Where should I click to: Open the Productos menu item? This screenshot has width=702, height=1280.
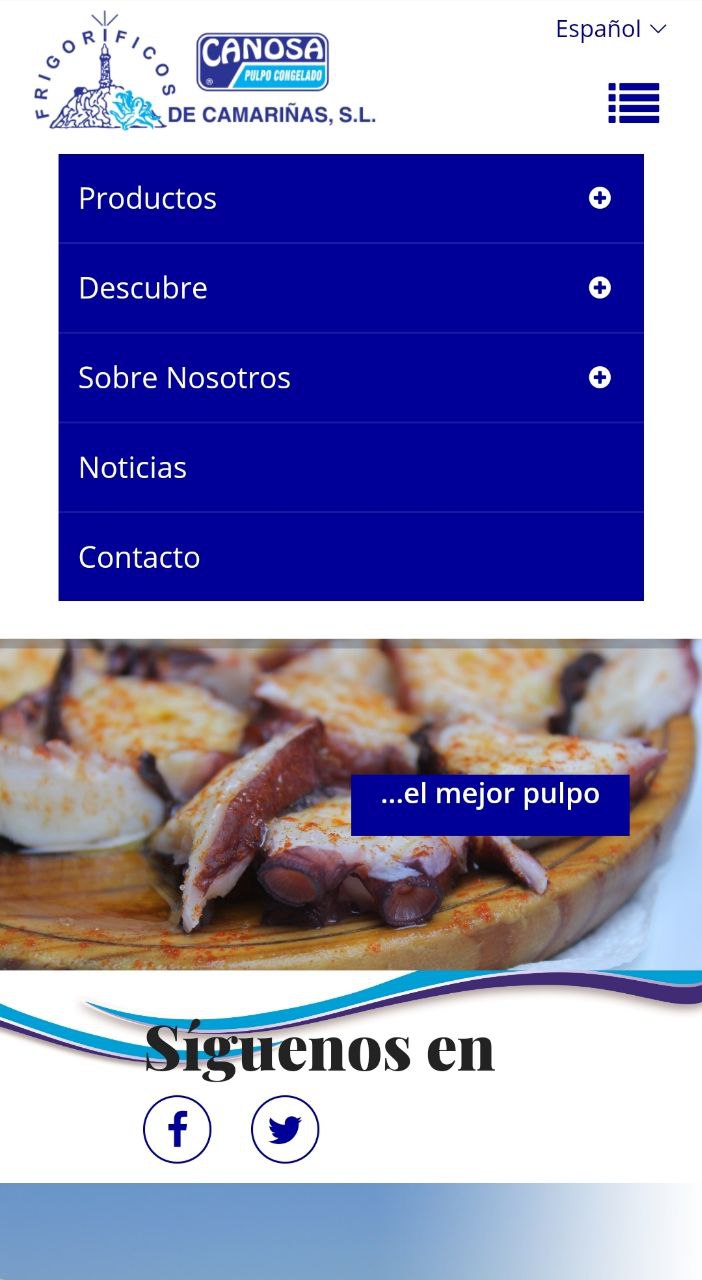pyautogui.click(x=351, y=198)
